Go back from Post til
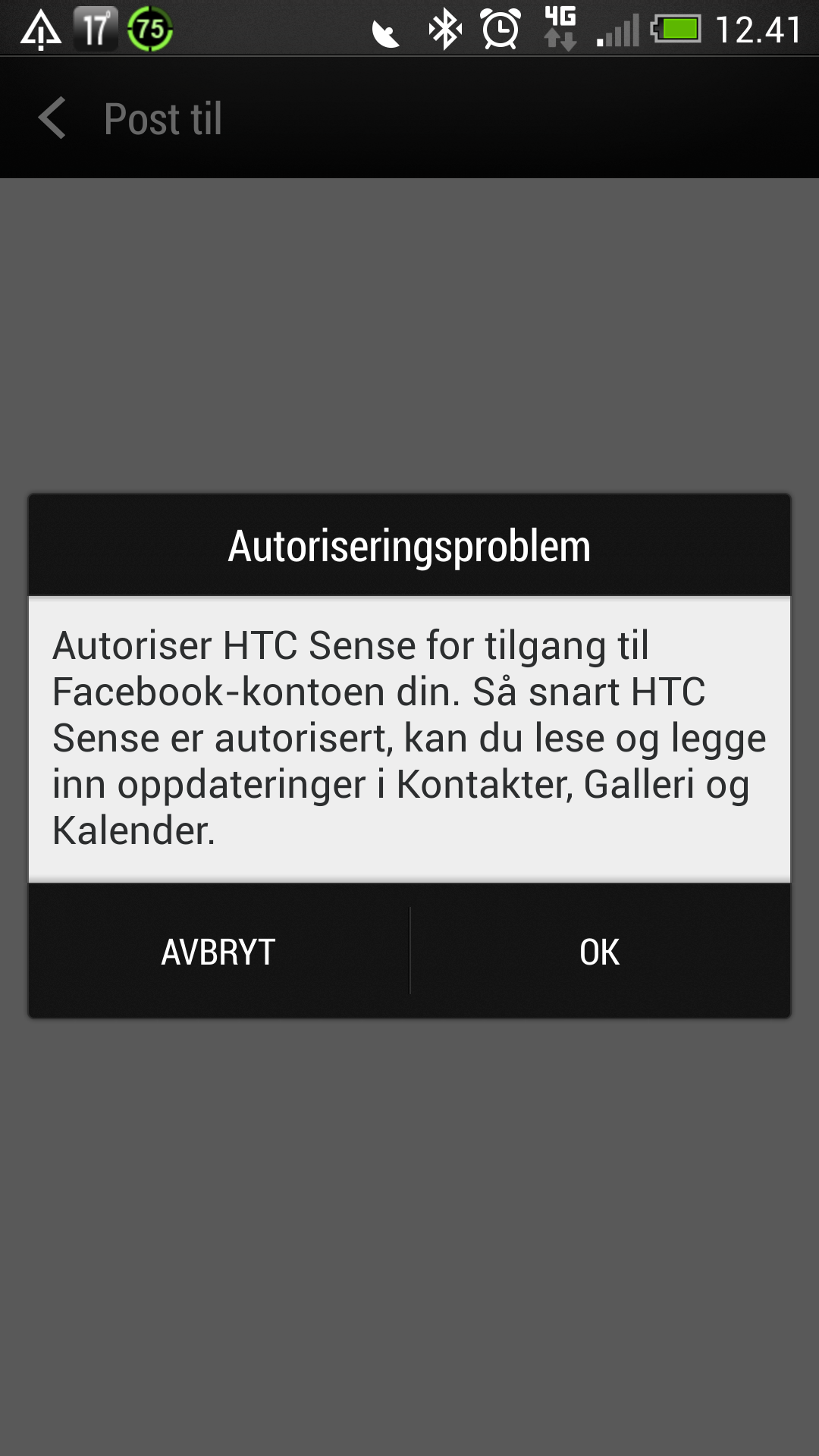 52,118
